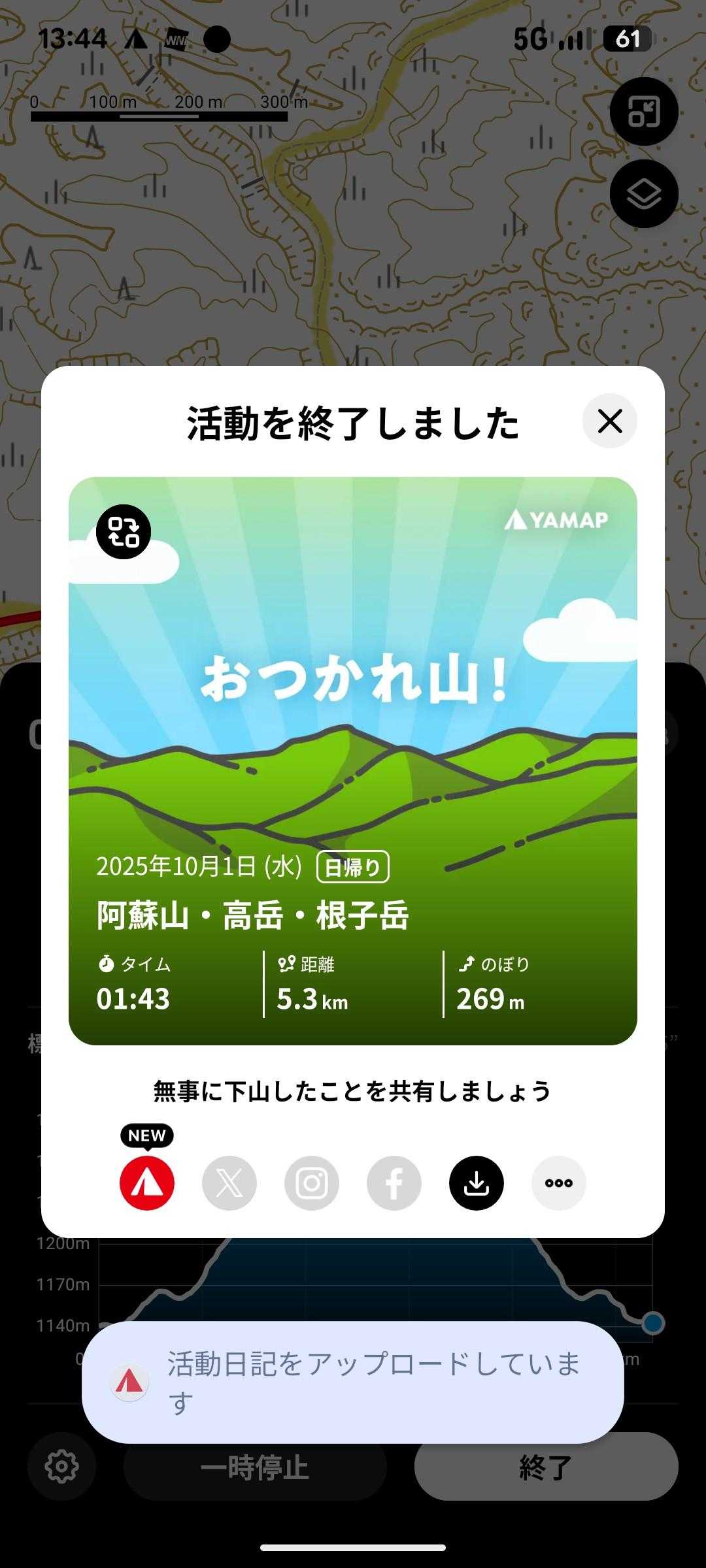Open the activity settings gear
706x1568 pixels.
pyautogui.click(x=62, y=1467)
